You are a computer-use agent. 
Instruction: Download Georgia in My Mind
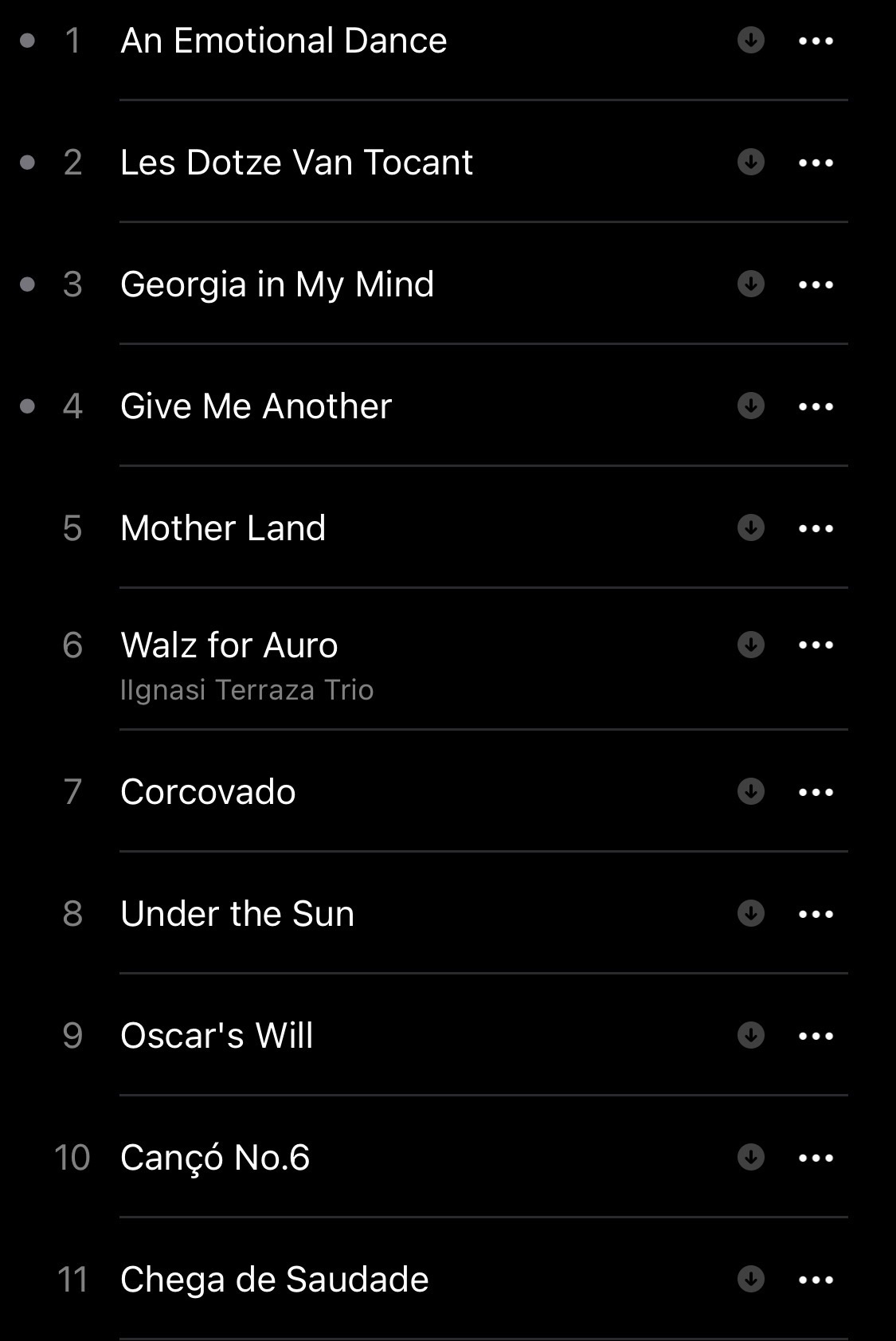[750, 284]
